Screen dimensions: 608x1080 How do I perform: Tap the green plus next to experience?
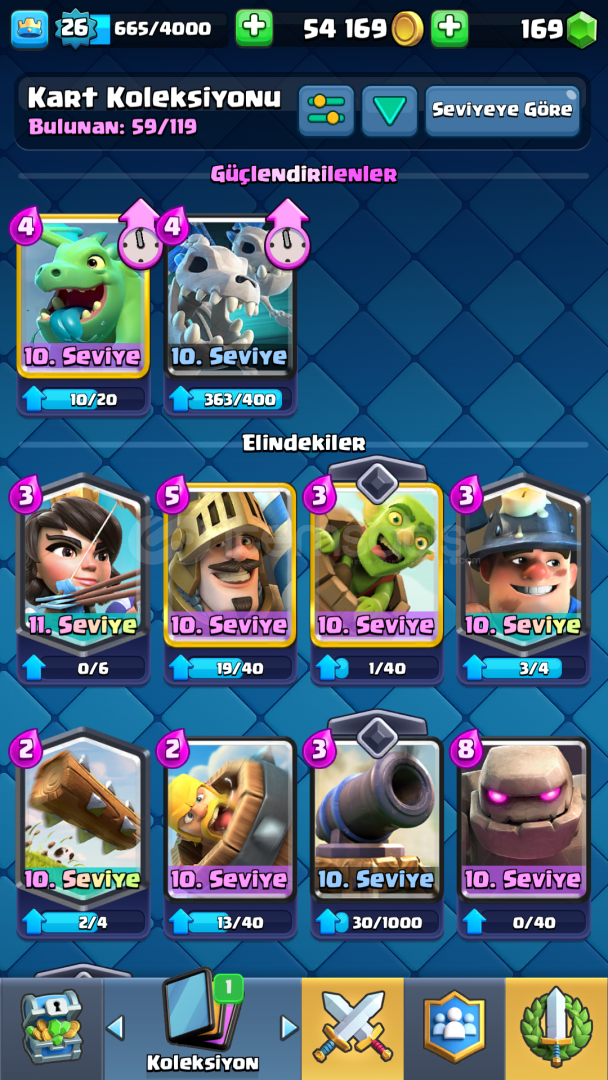tap(254, 28)
